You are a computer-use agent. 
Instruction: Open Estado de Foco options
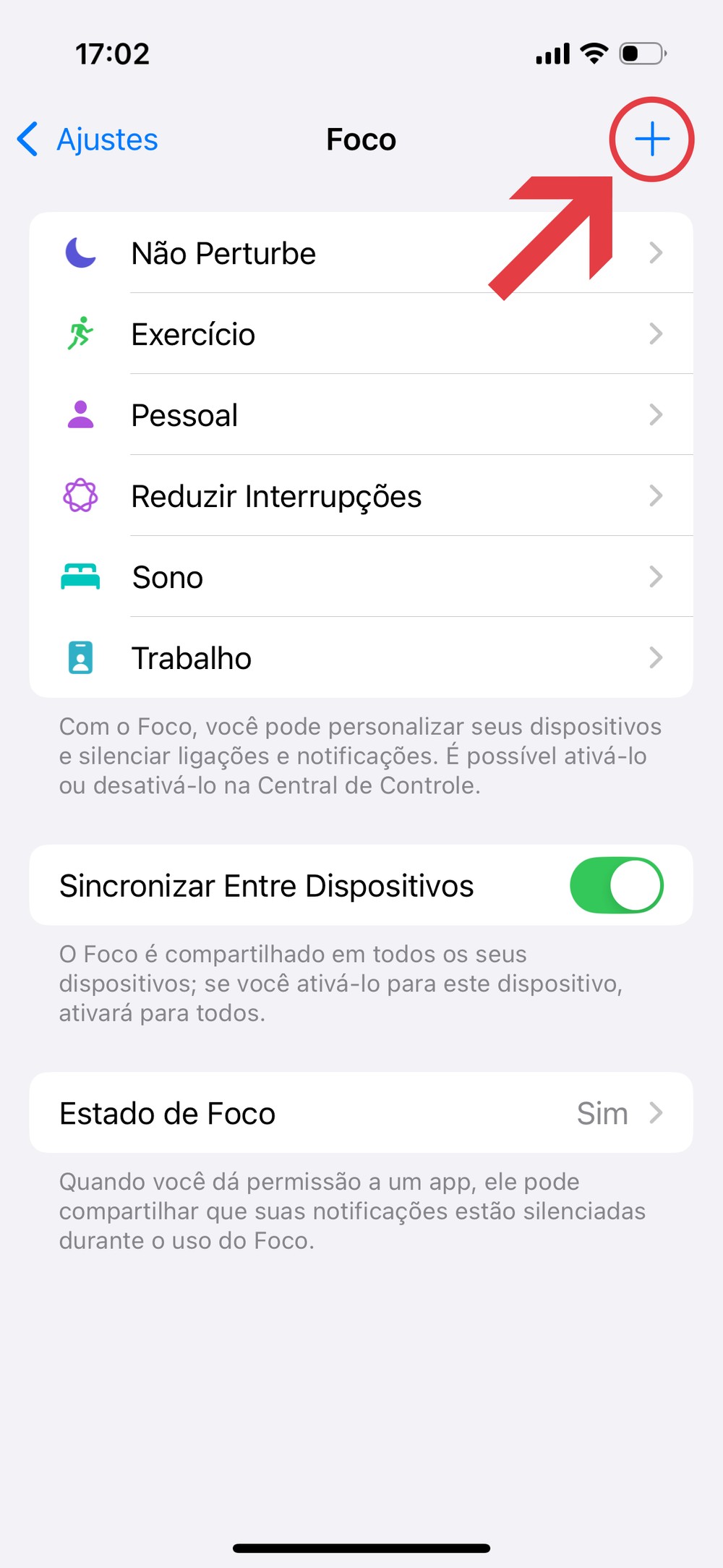[x=360, y=1113]
